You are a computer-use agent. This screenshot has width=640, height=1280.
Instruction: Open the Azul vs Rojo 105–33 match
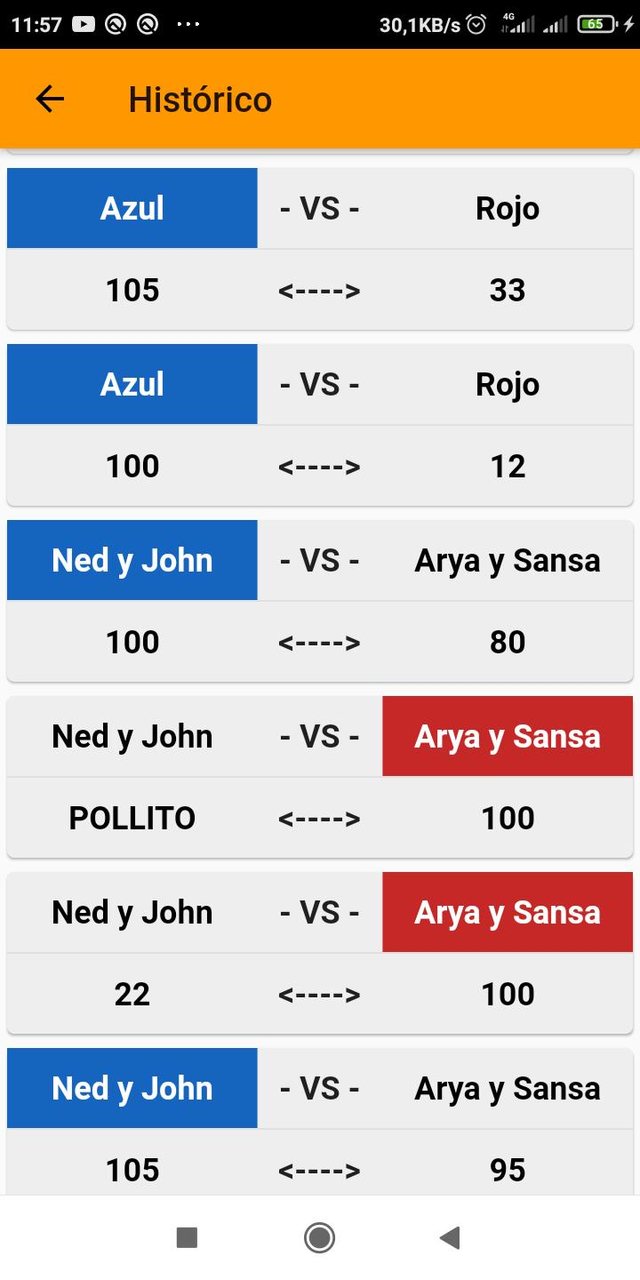pyautogui.click(x=320, y=249)
